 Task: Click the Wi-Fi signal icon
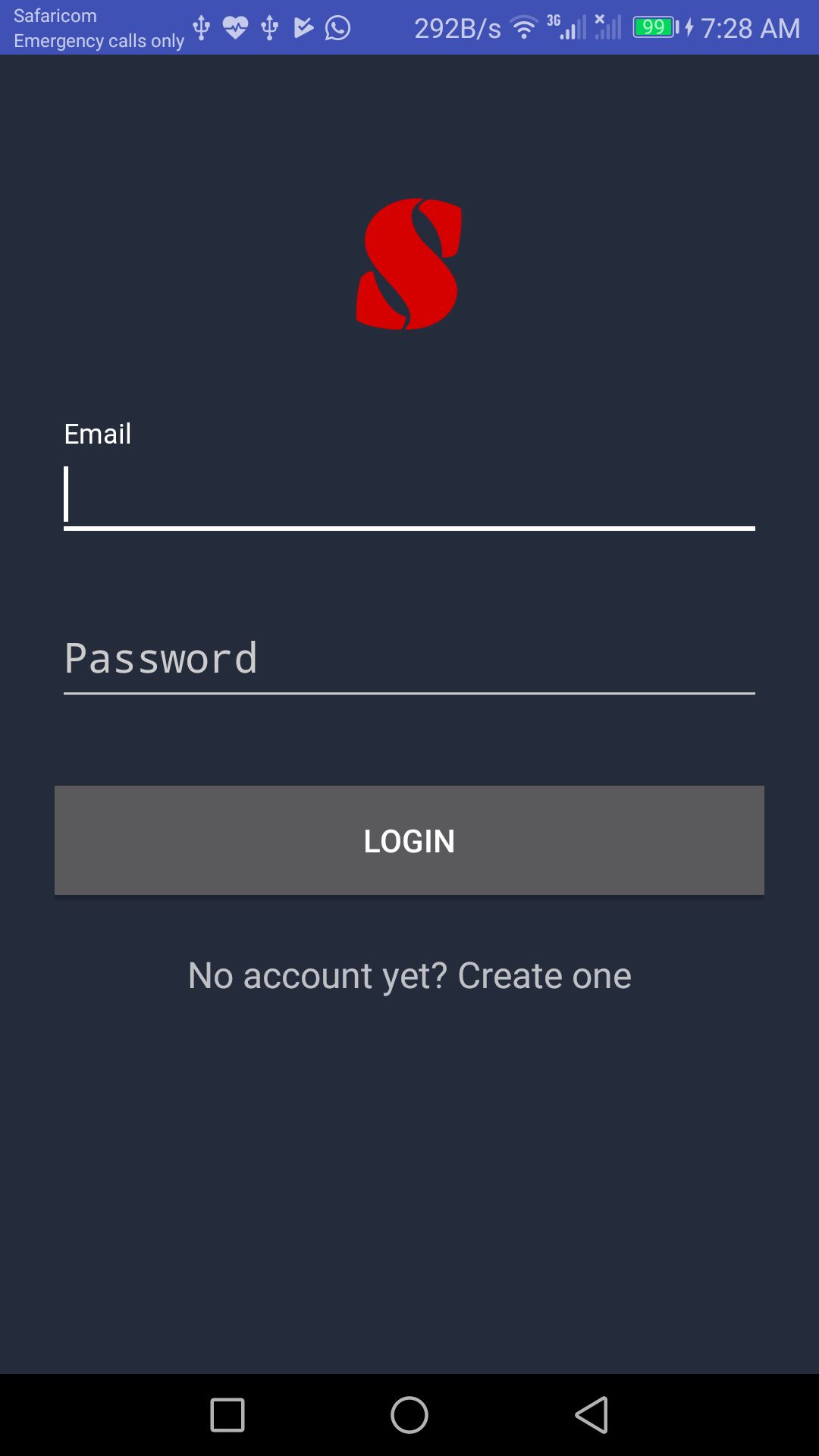(525, 27)
